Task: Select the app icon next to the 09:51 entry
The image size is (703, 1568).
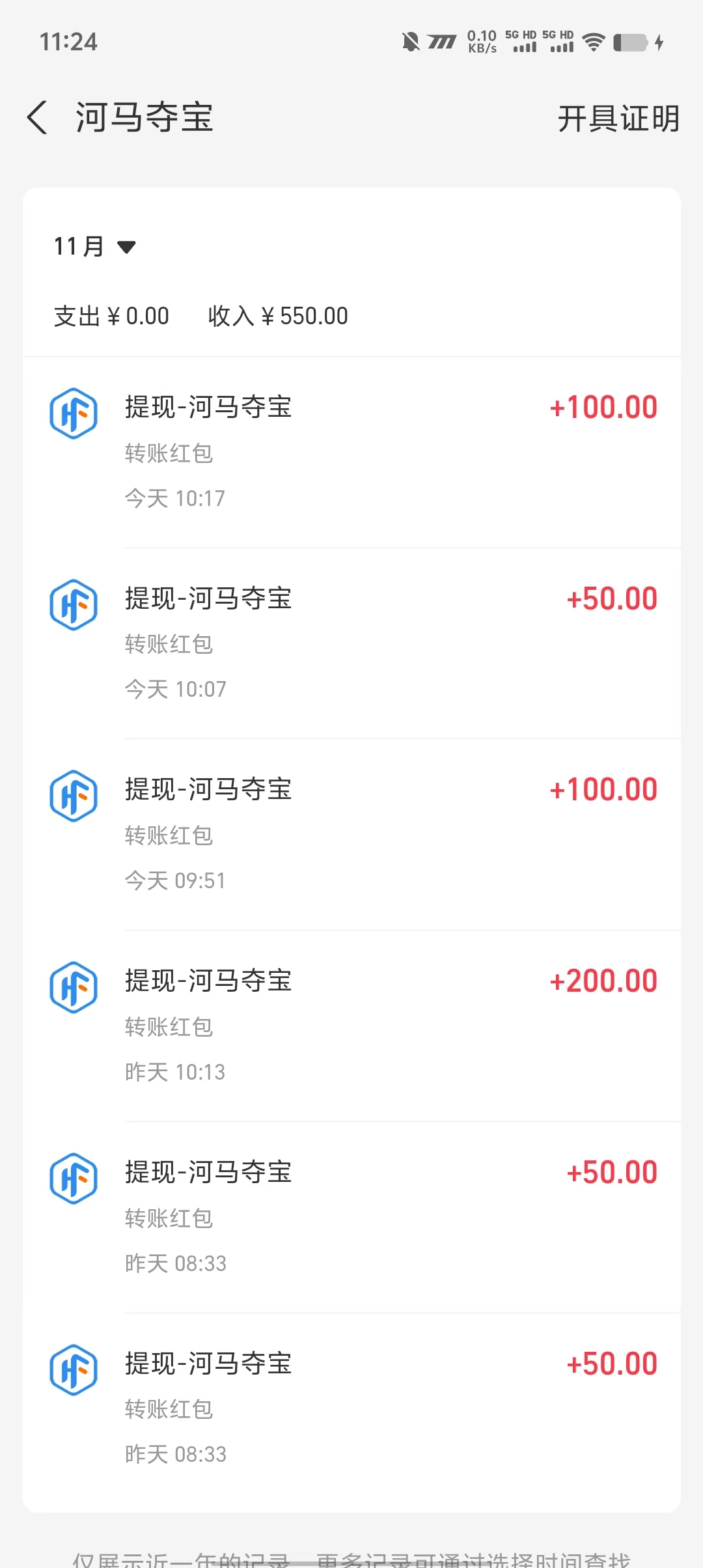Action: [x=72, y=796]
